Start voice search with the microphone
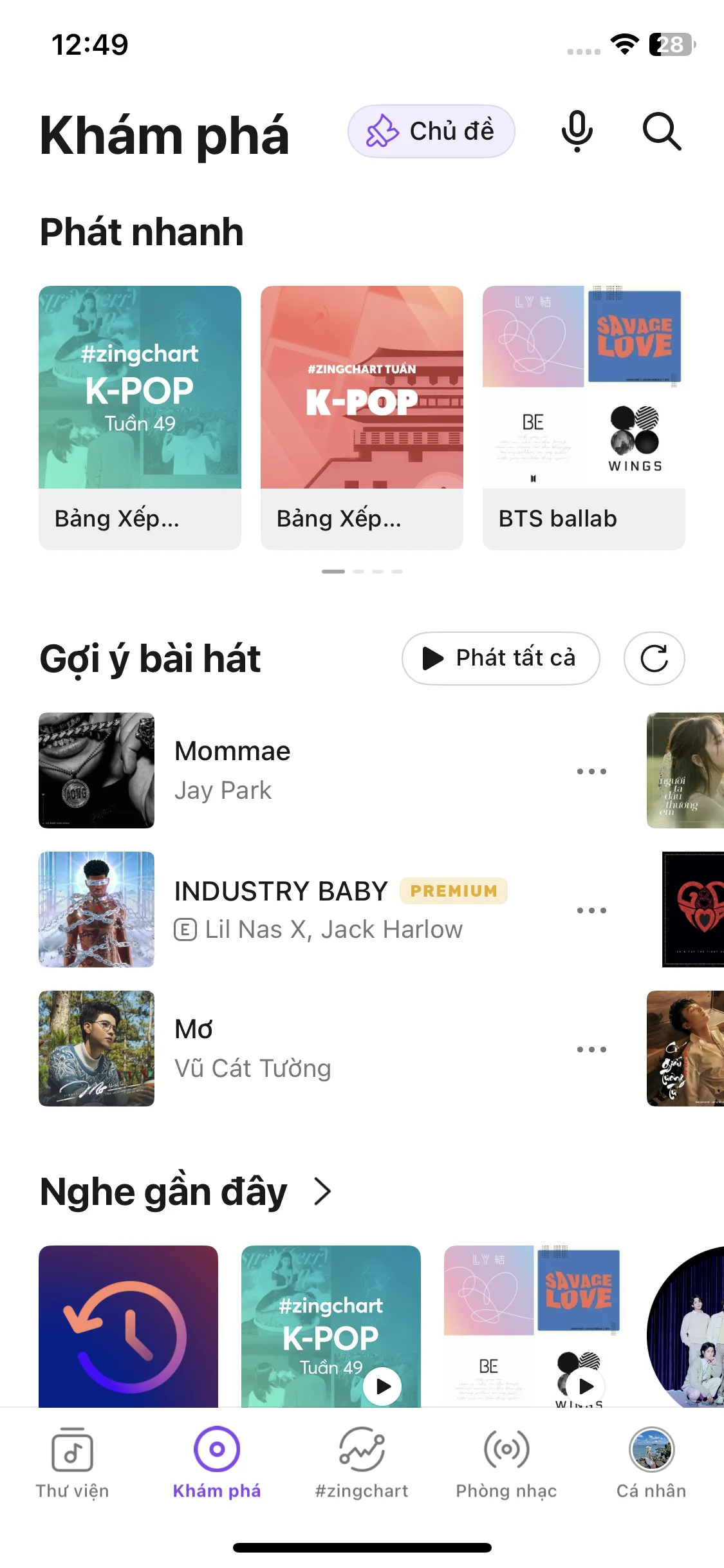 pos(577,131)
